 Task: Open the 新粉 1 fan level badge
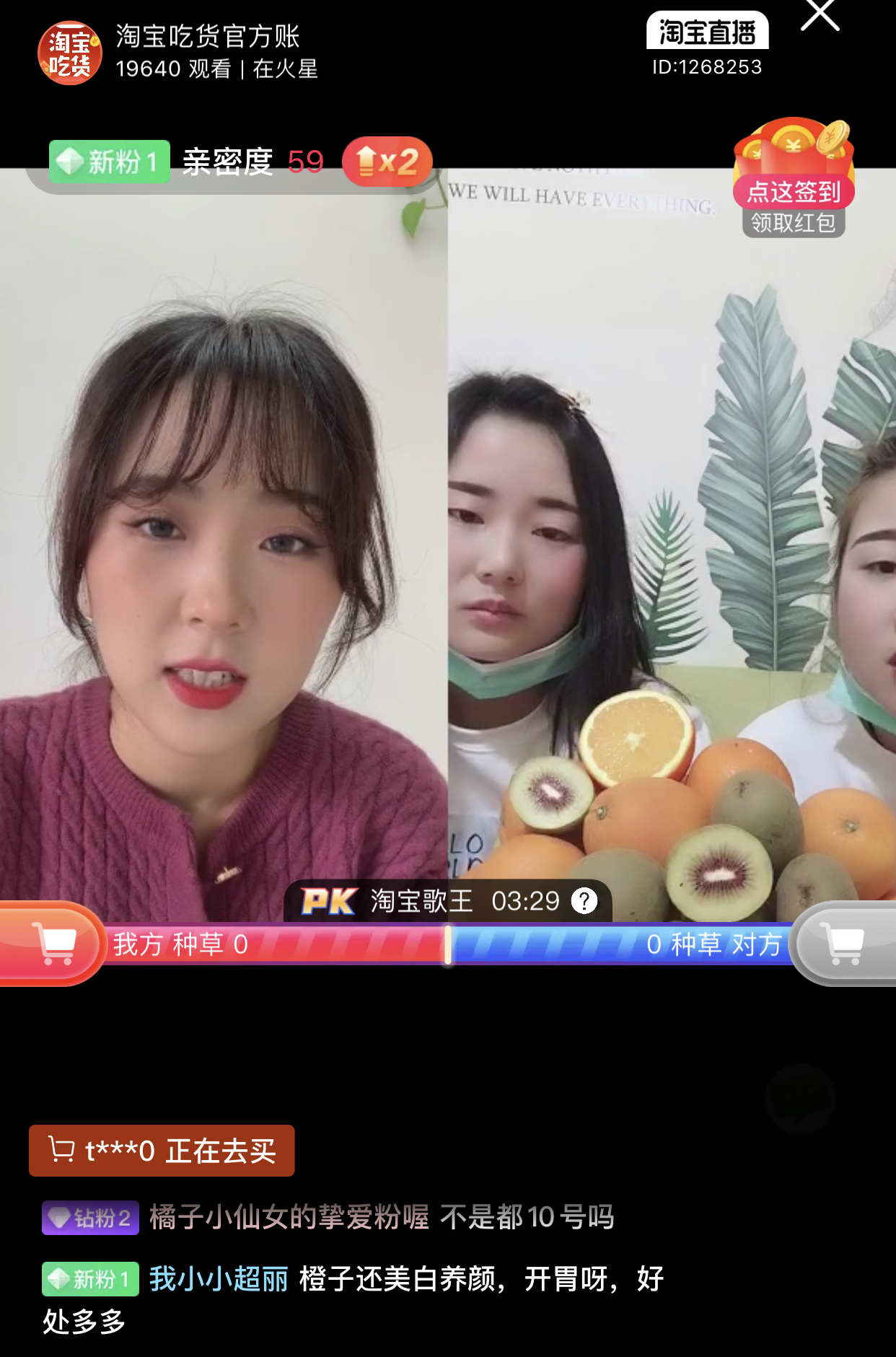point(110,162)
